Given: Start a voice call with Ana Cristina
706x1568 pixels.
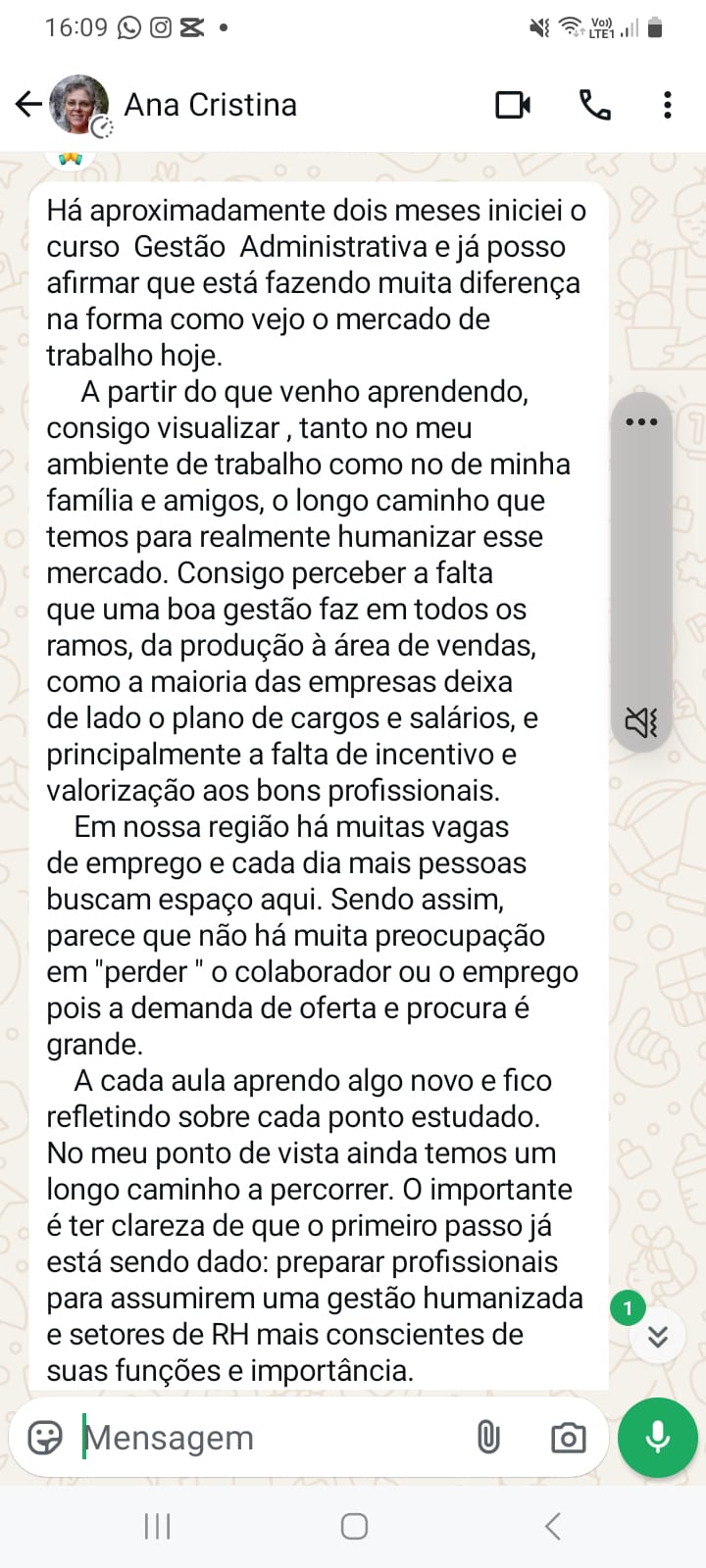Looking at the screenshot, I should (594, 104).
